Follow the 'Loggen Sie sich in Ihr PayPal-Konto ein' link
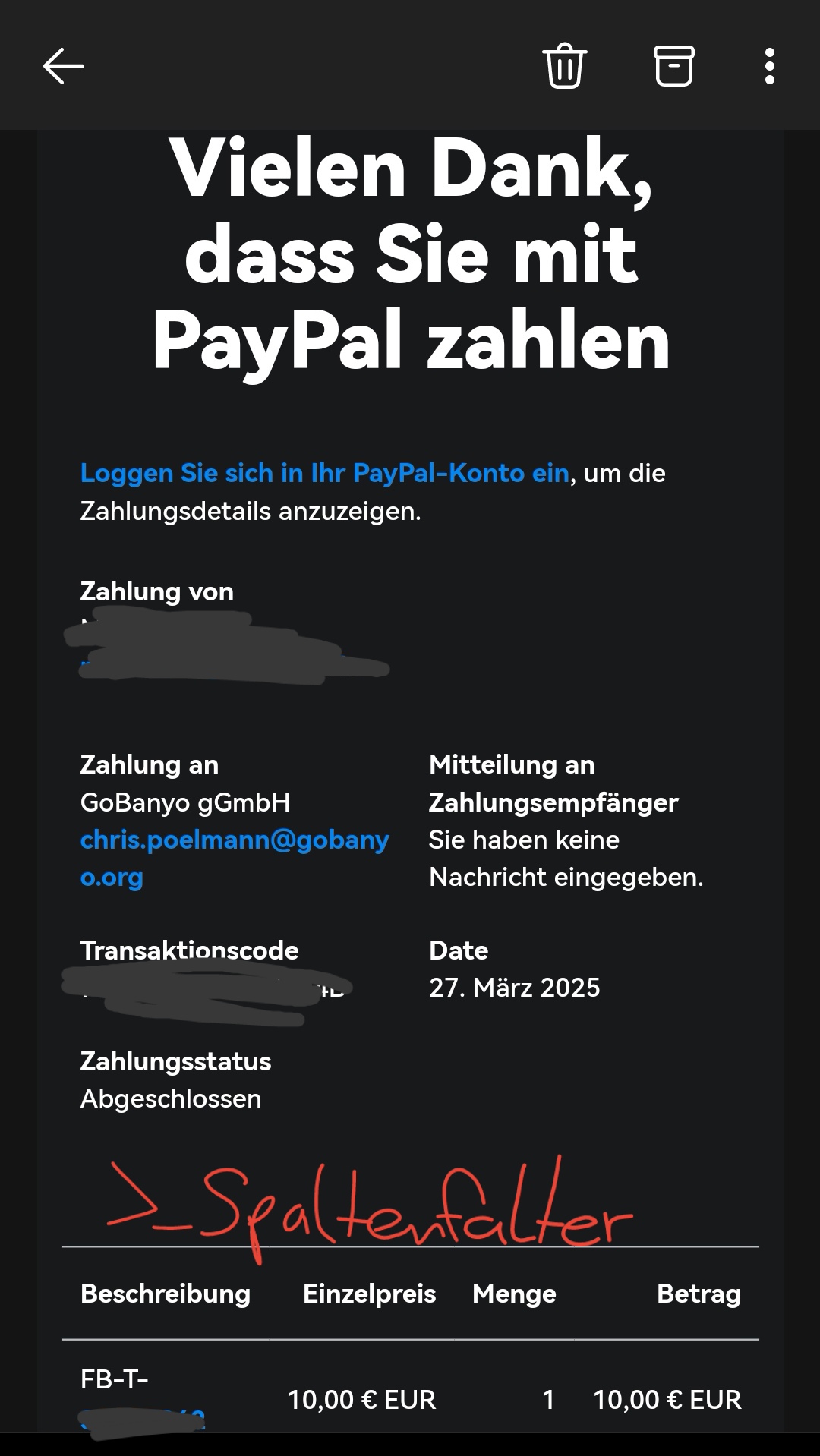This screenshot has width=820, height=1456. 324,473
